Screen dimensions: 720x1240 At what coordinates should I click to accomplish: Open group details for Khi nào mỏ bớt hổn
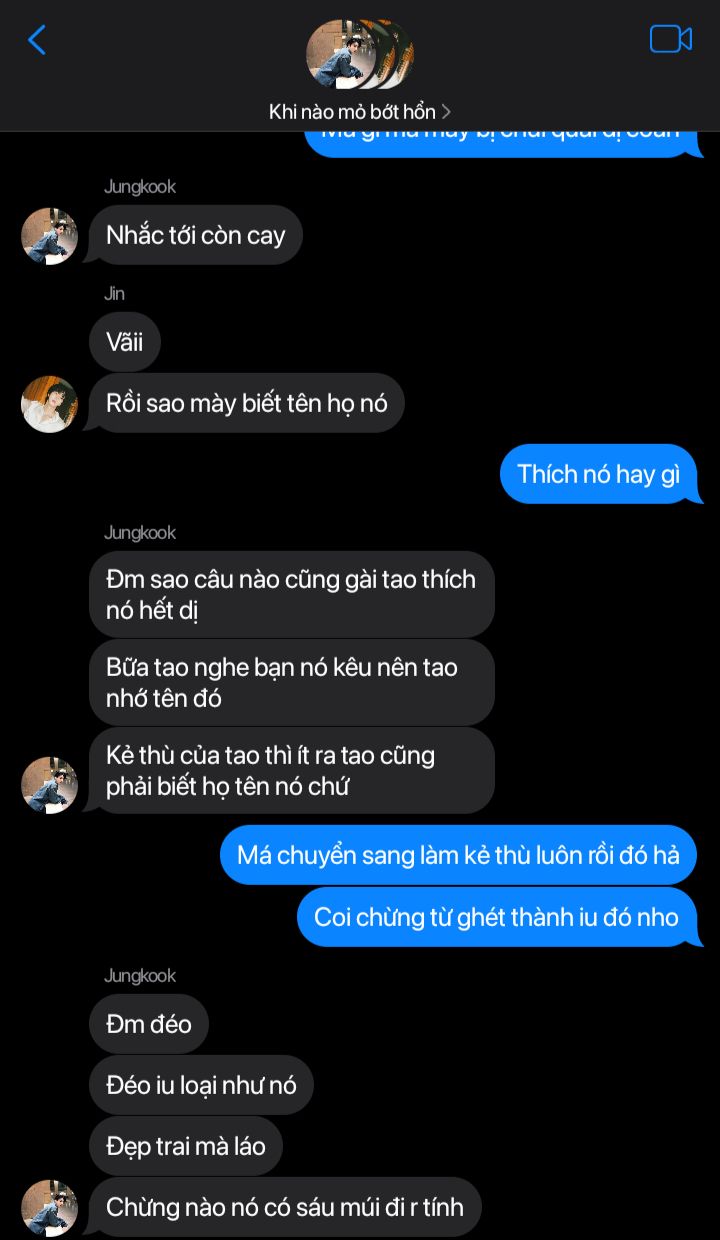[360, 111]
